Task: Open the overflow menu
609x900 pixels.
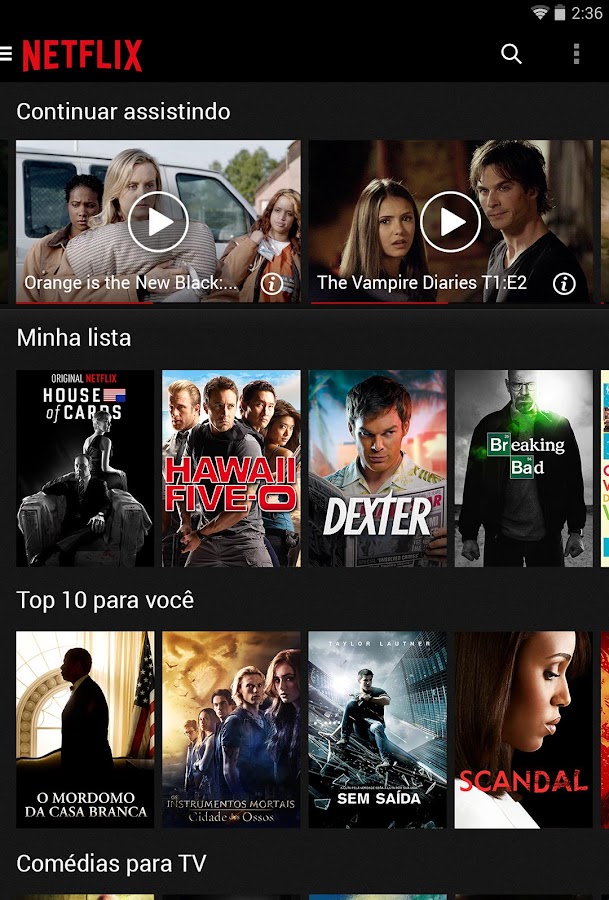Action: click(576, 54)
